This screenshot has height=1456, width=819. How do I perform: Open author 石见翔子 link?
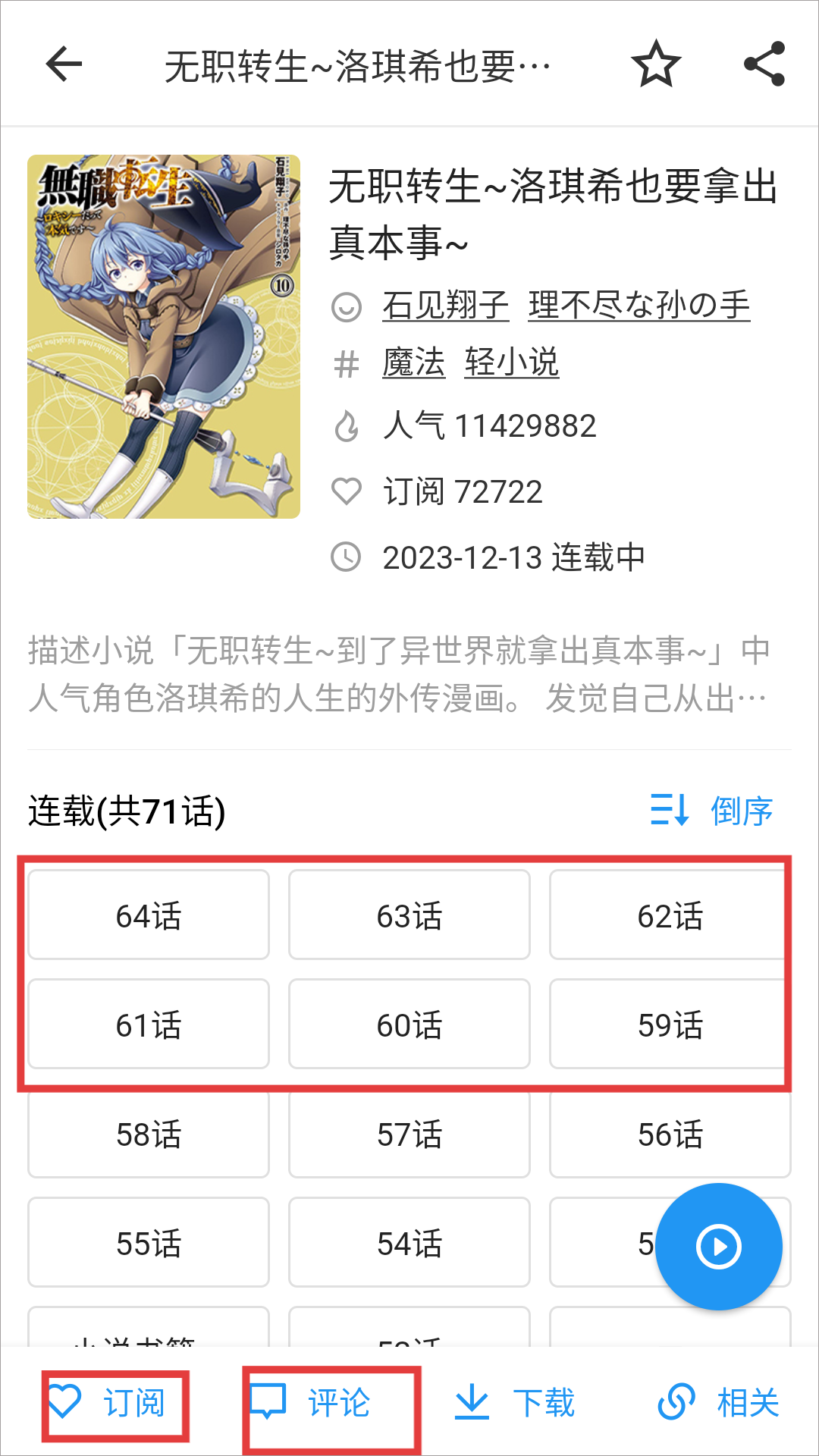coord(445,306)
